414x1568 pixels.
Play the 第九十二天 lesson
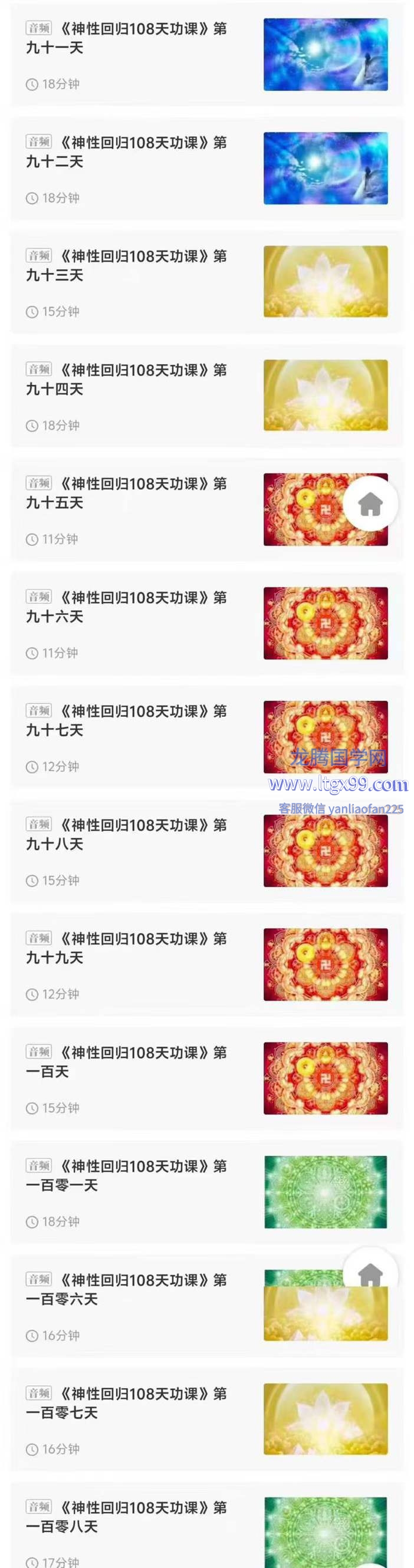click(x=126, y=151)
